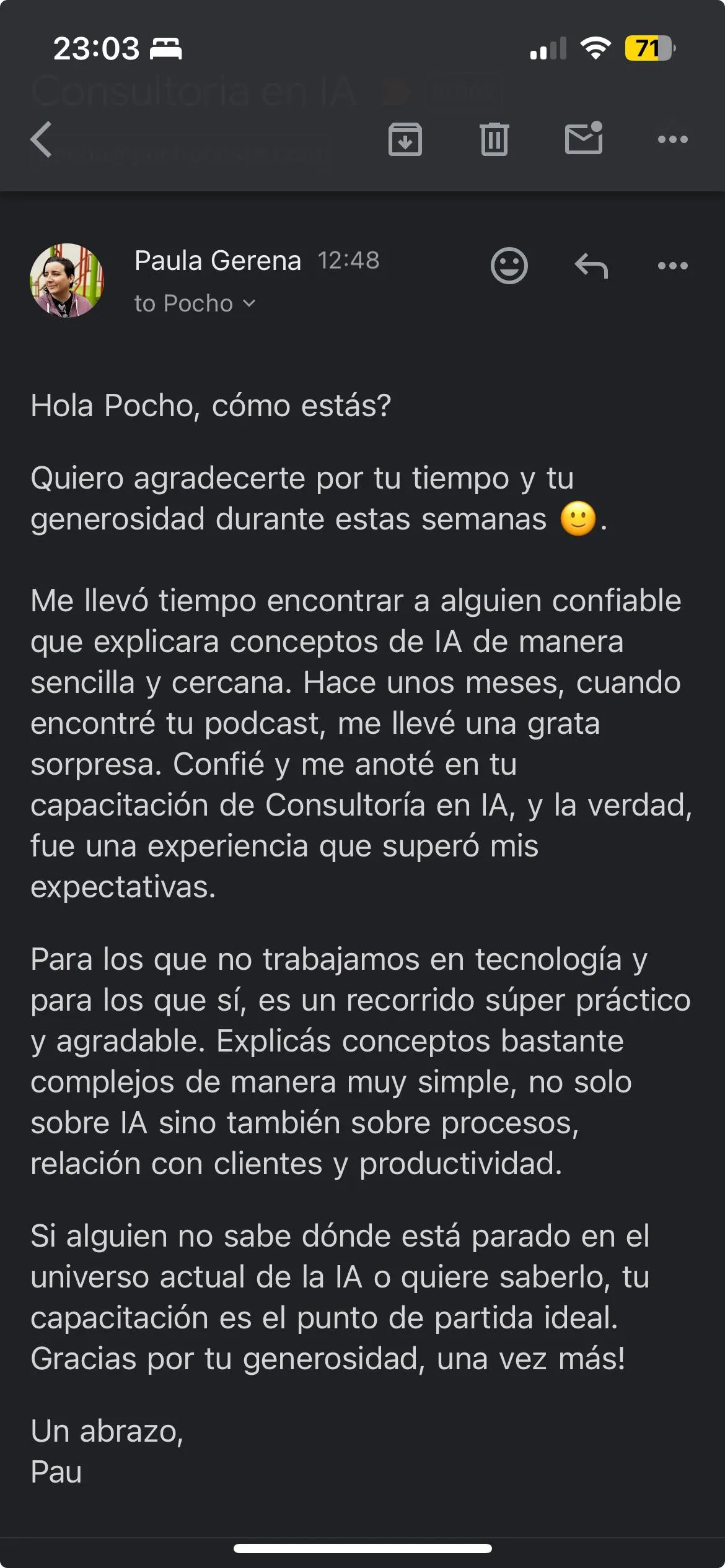Expand the "to Pocho" recipient details
The height and width of the screenshot is (1568, 725).
[195, 303]
